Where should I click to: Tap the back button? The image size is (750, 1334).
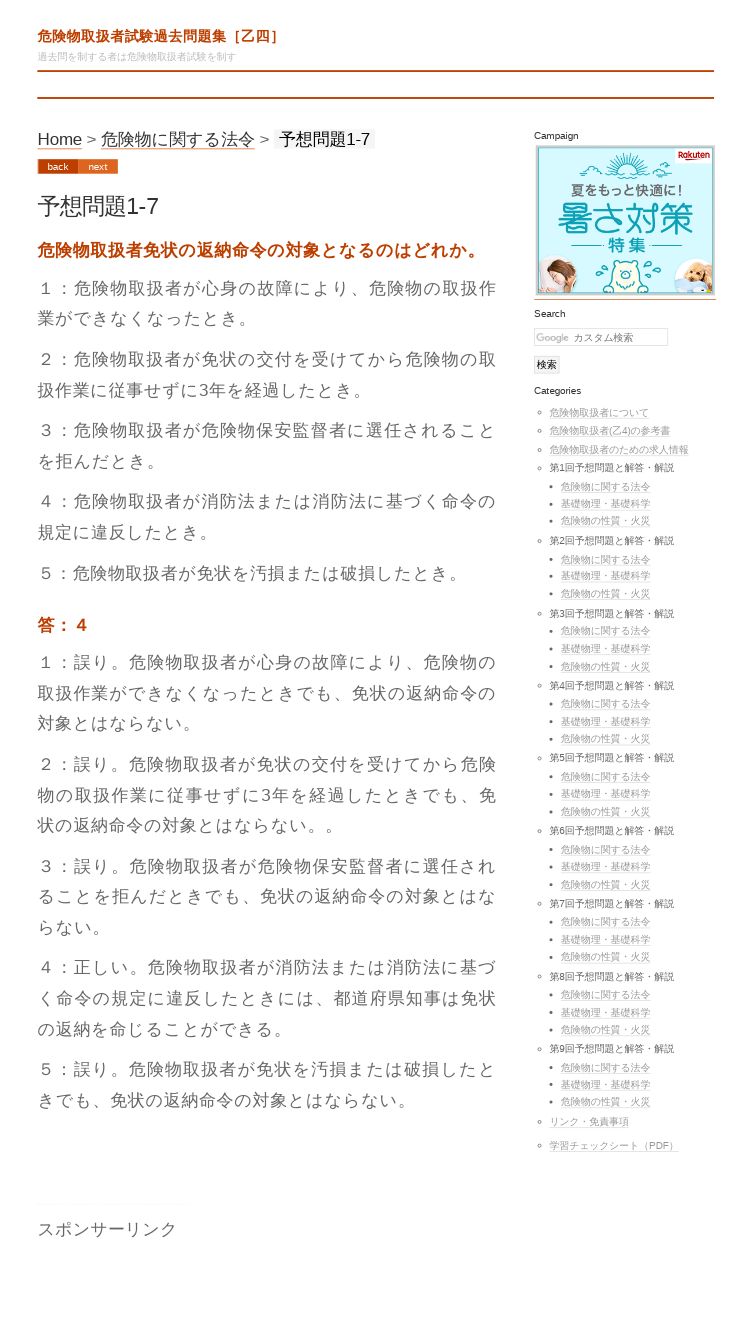(58, 166)
